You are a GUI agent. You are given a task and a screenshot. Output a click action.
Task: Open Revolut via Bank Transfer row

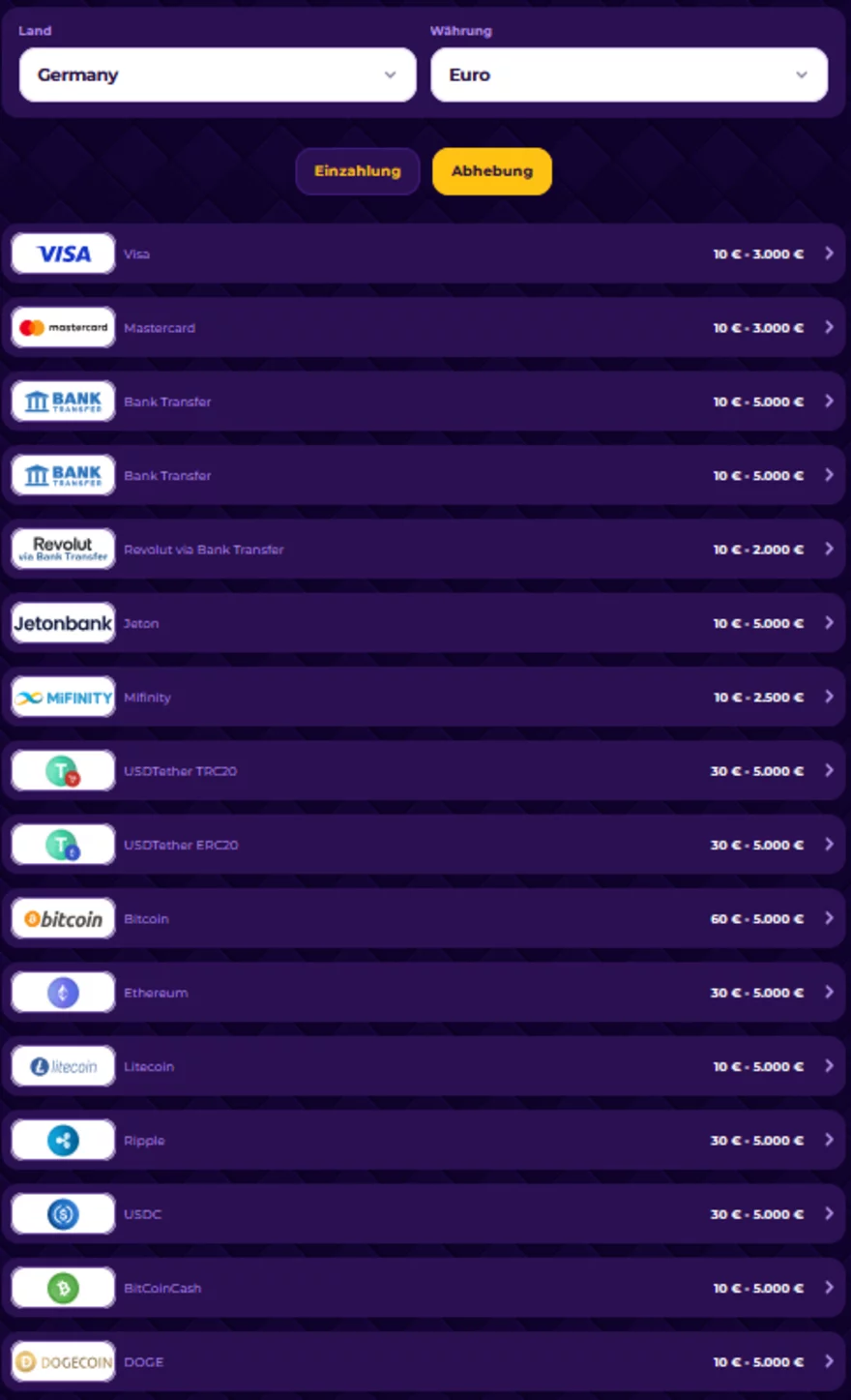click(424, 549)
